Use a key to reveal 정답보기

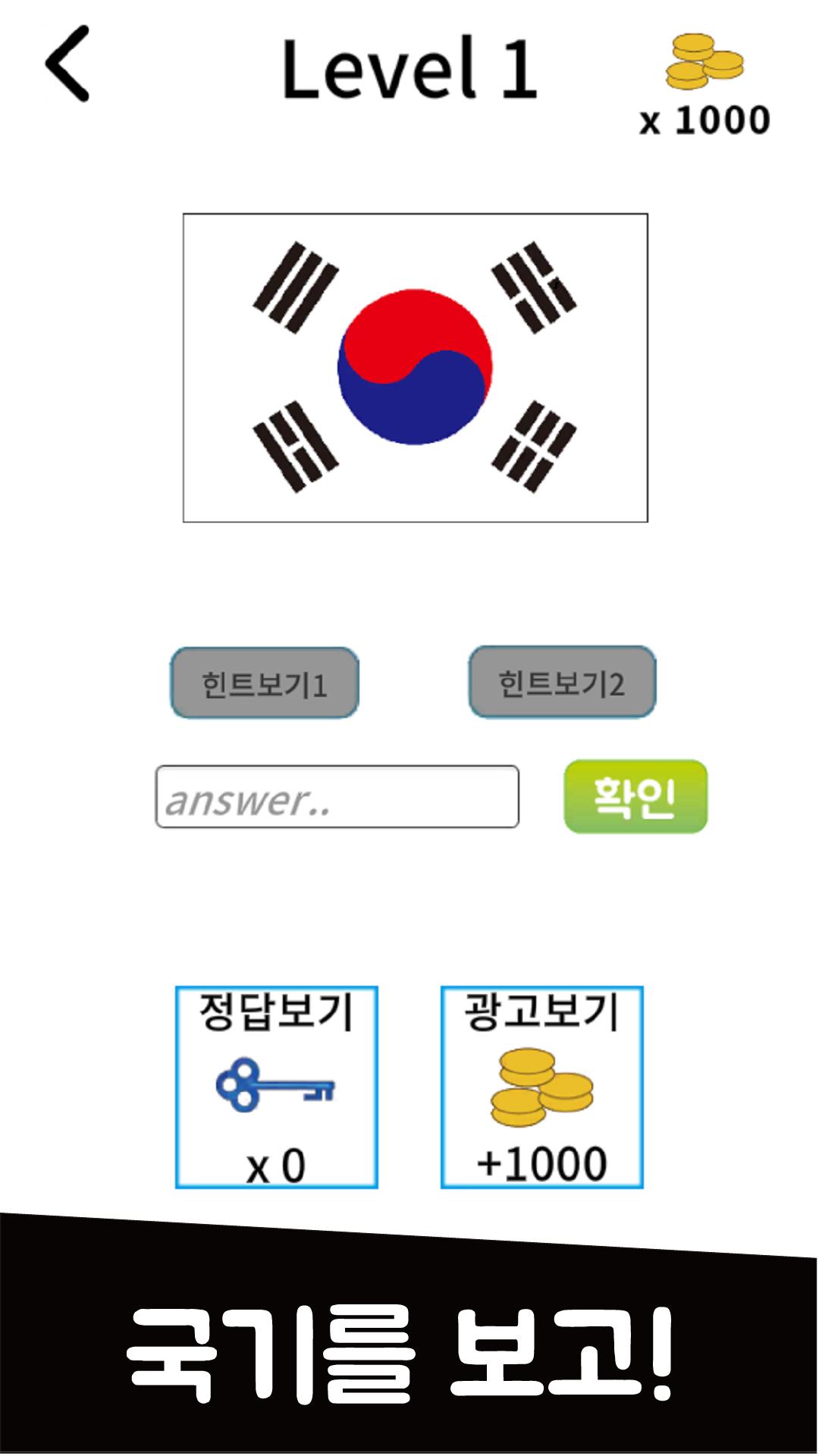point(277,1087)
